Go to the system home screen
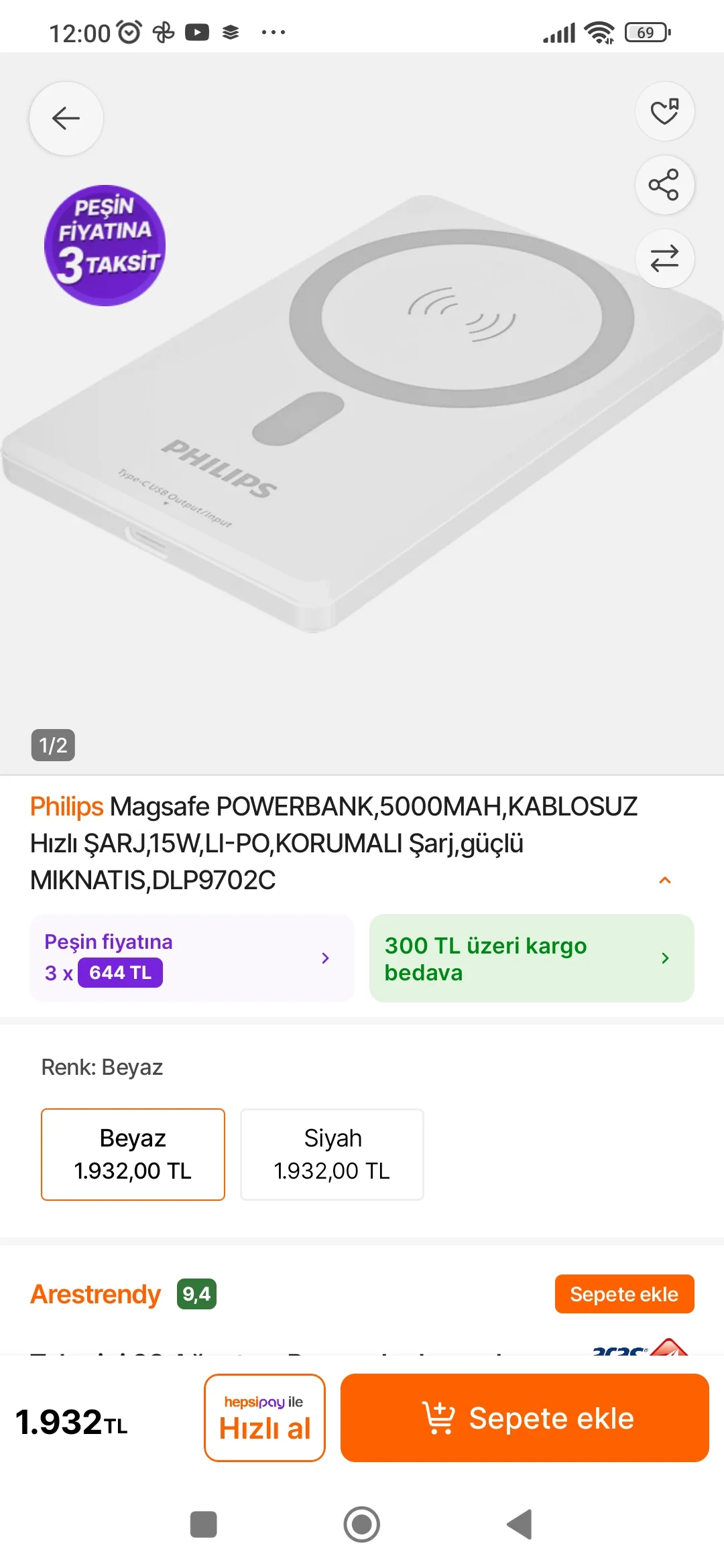724x1568 pixels. point(362,1524)
